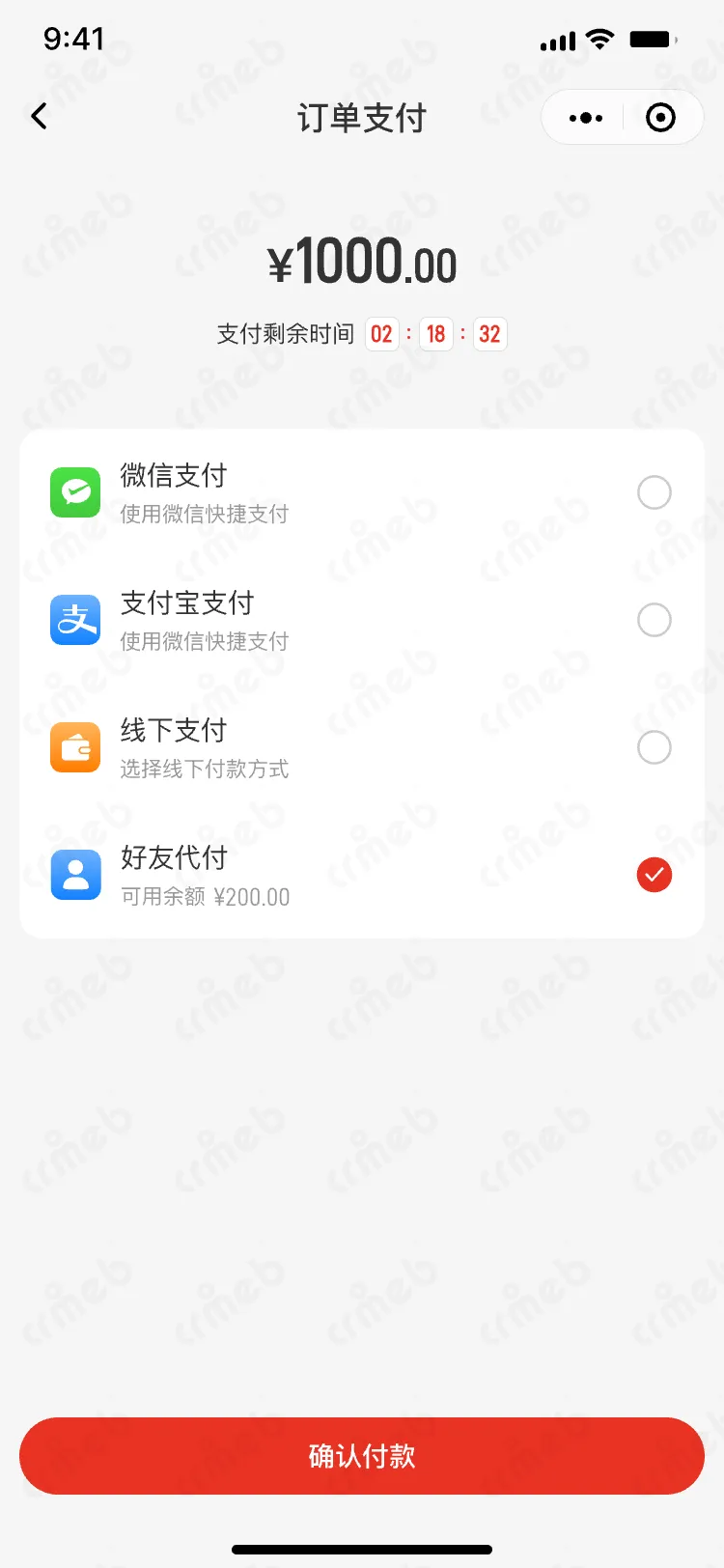Pick 线下支付 offline payment

pyautogui.click(x=654, y=747)
